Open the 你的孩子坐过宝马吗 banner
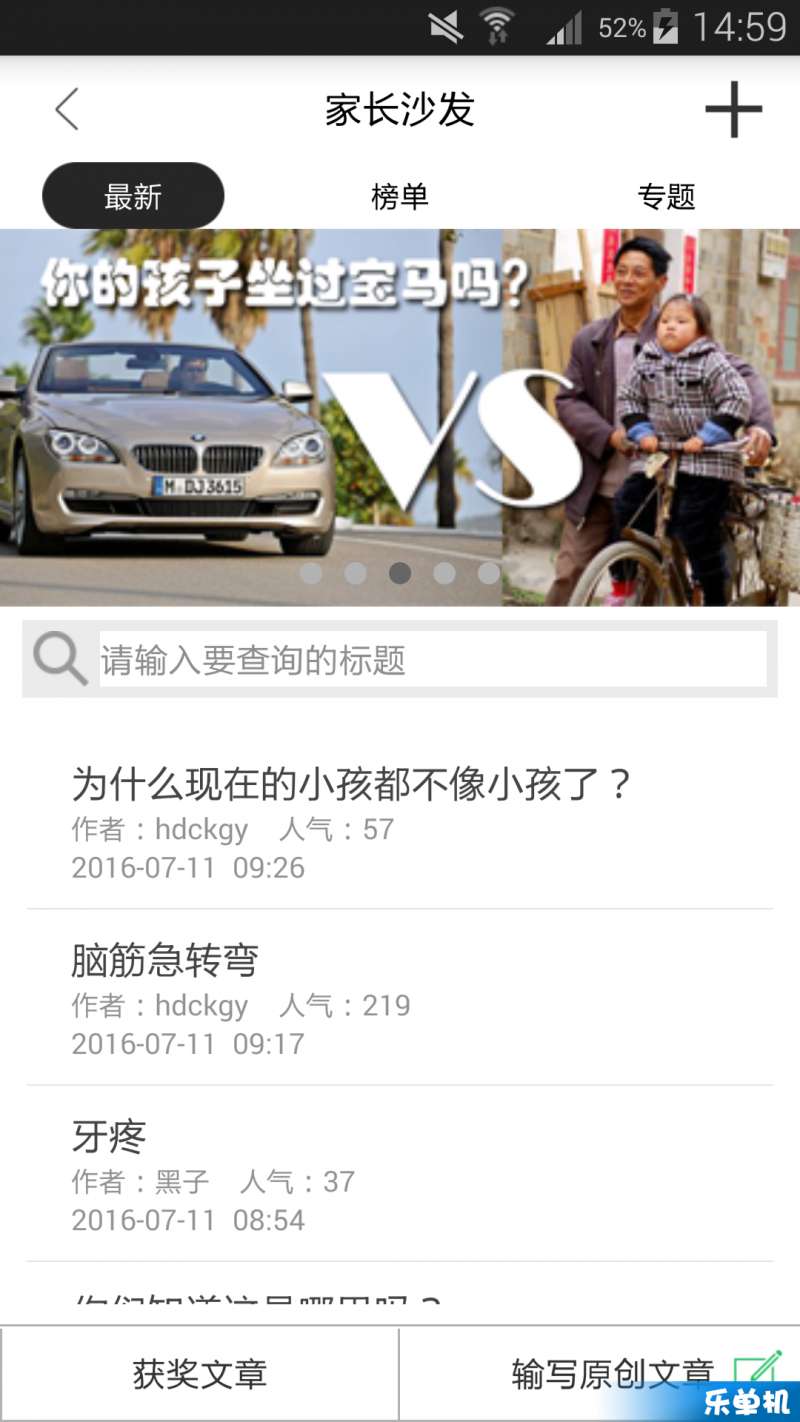The height and width of the screenshot is (1422, 800). (x=400, y=418)
